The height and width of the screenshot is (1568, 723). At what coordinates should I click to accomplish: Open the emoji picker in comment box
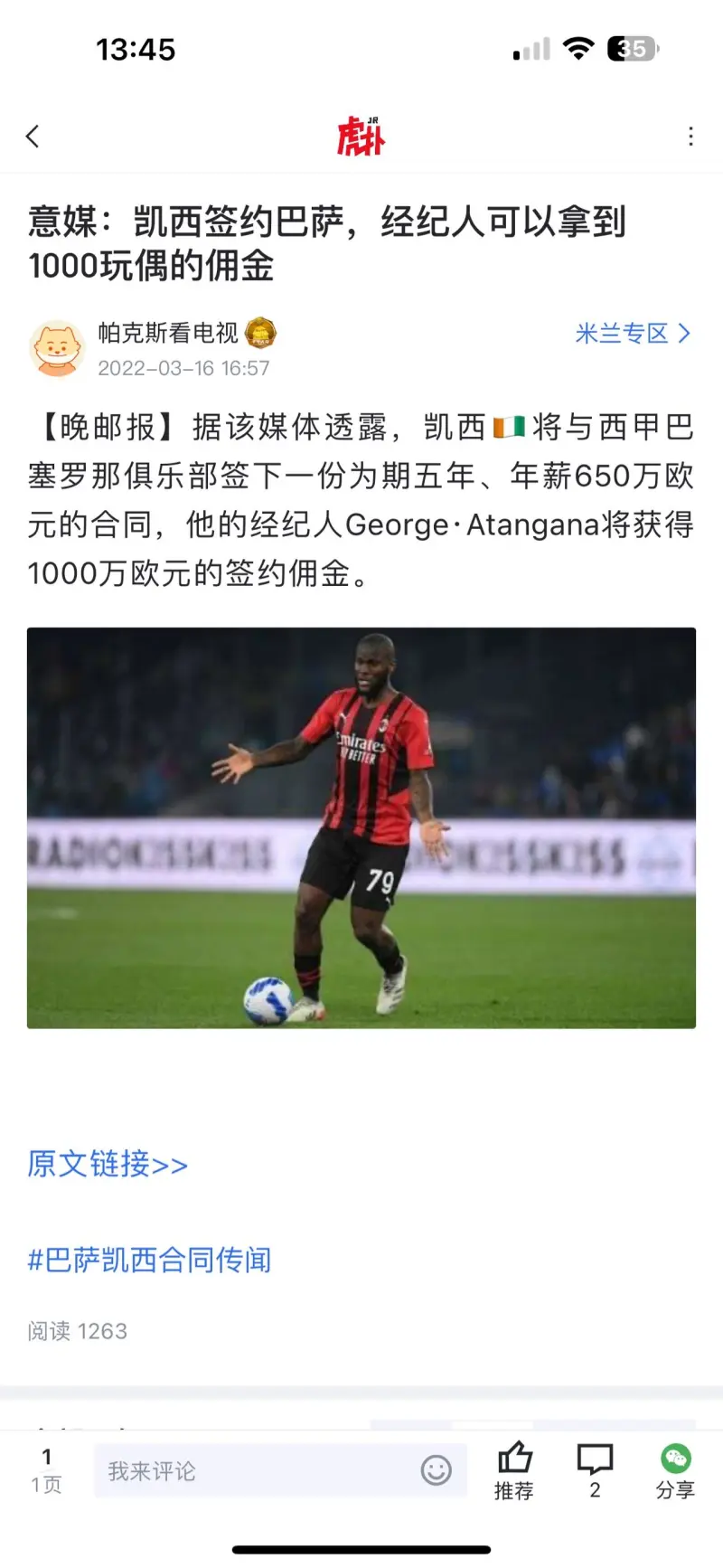[x=436, y=1470]
